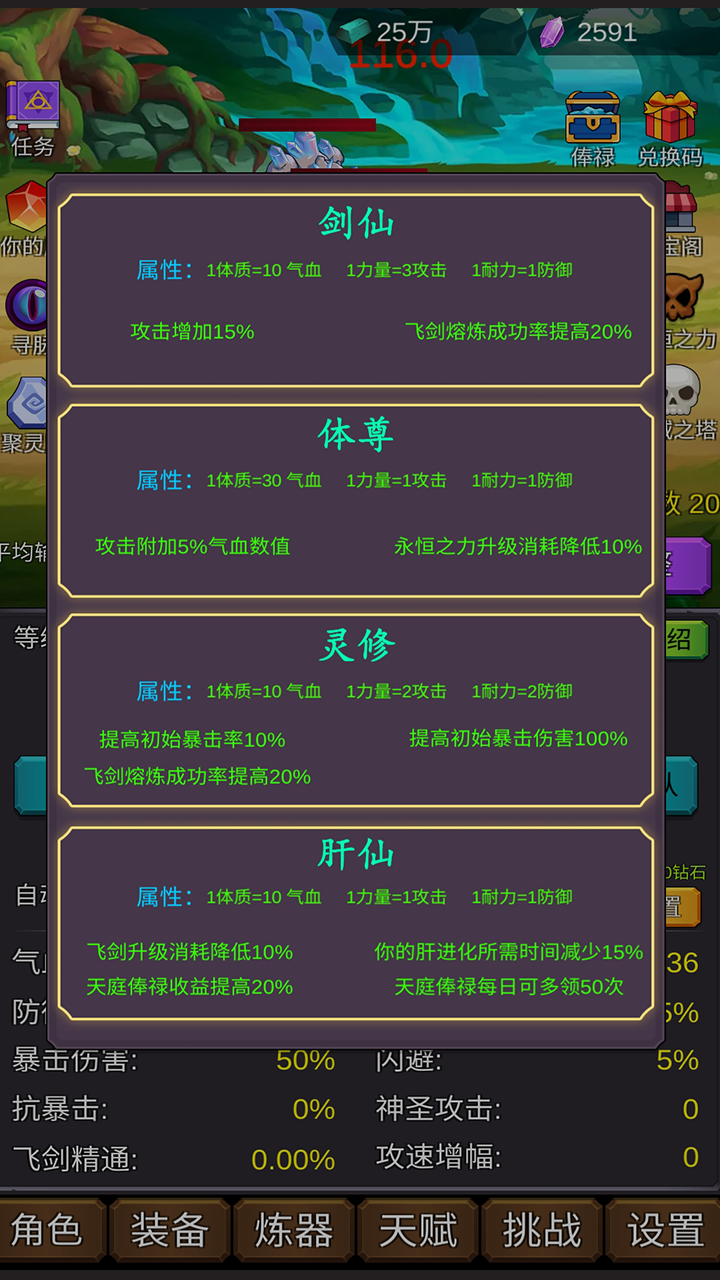The width and height of the screenshot is (720, 1280).
Task: Open the 俸禄 treasure chest icon
Action: [591, 115]
